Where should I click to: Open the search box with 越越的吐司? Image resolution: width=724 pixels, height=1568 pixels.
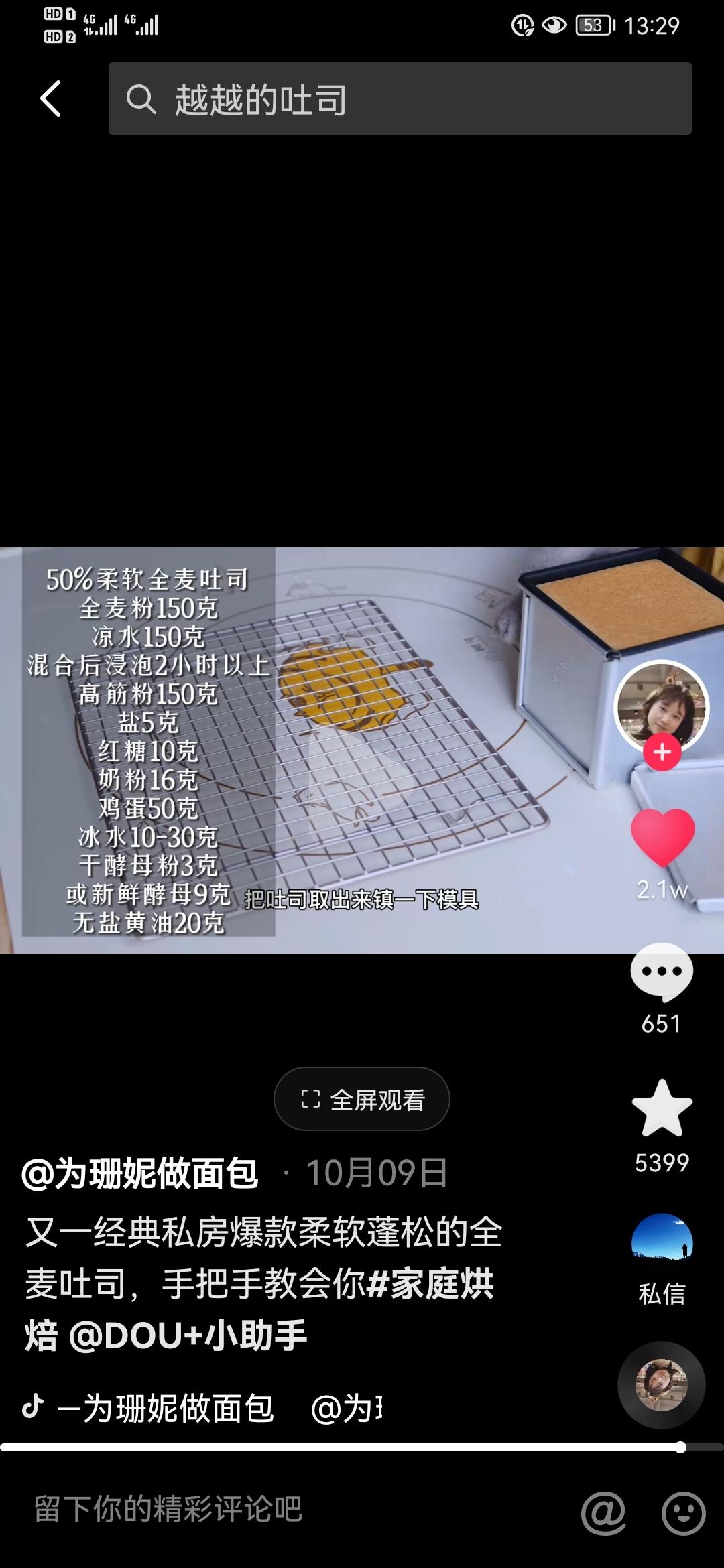tap(400, 99)
